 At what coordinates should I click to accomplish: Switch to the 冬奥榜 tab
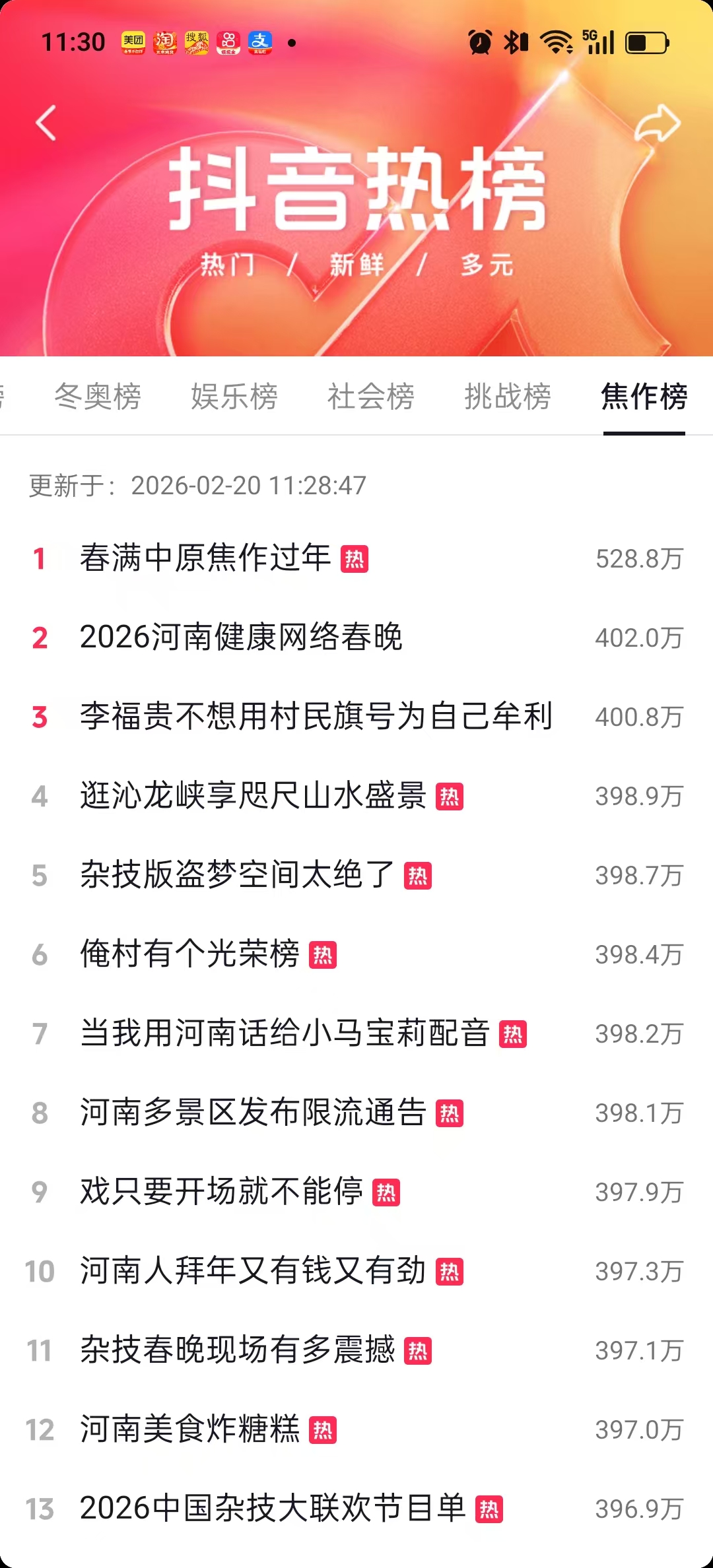pyautogui.click(x=98, y=397)
